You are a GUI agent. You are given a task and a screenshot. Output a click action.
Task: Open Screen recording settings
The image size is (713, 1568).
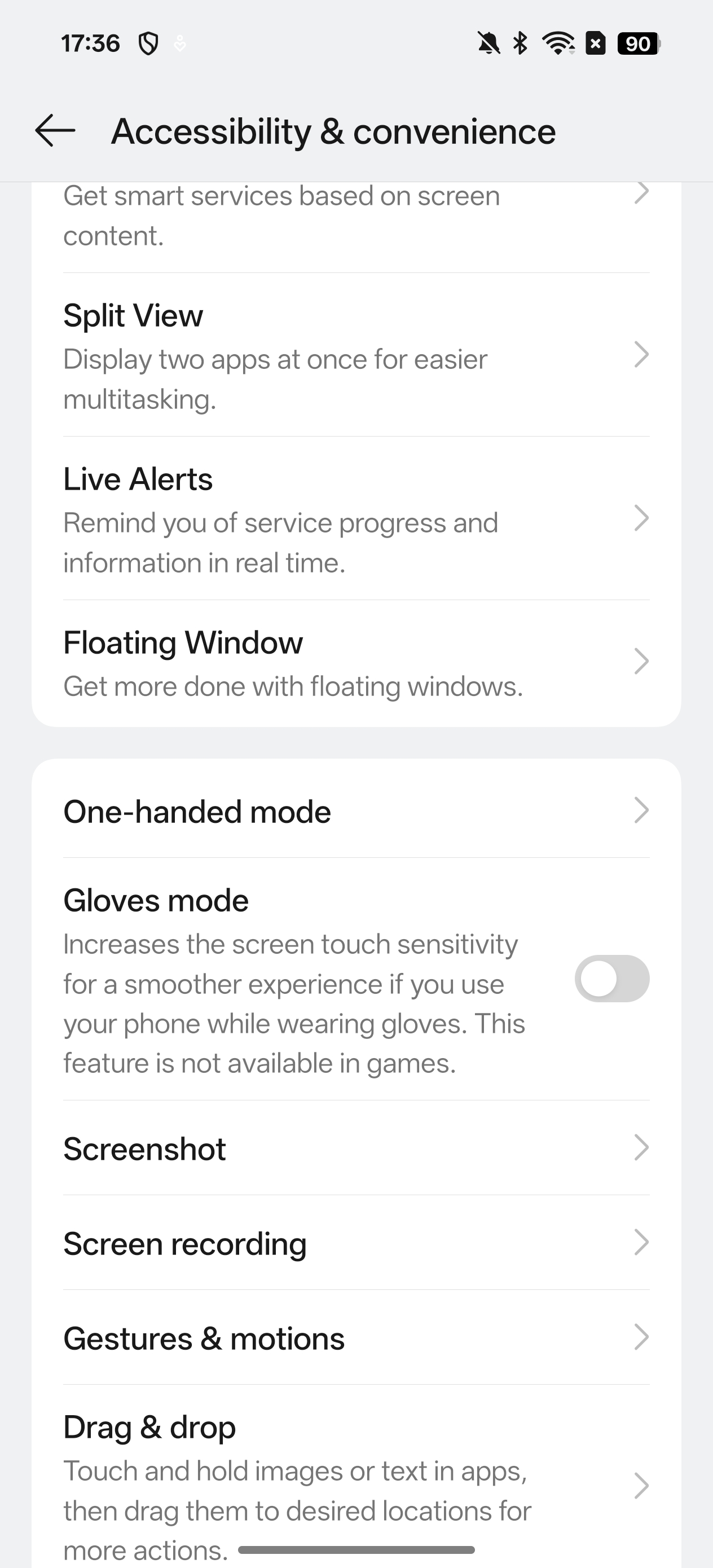356,1243
